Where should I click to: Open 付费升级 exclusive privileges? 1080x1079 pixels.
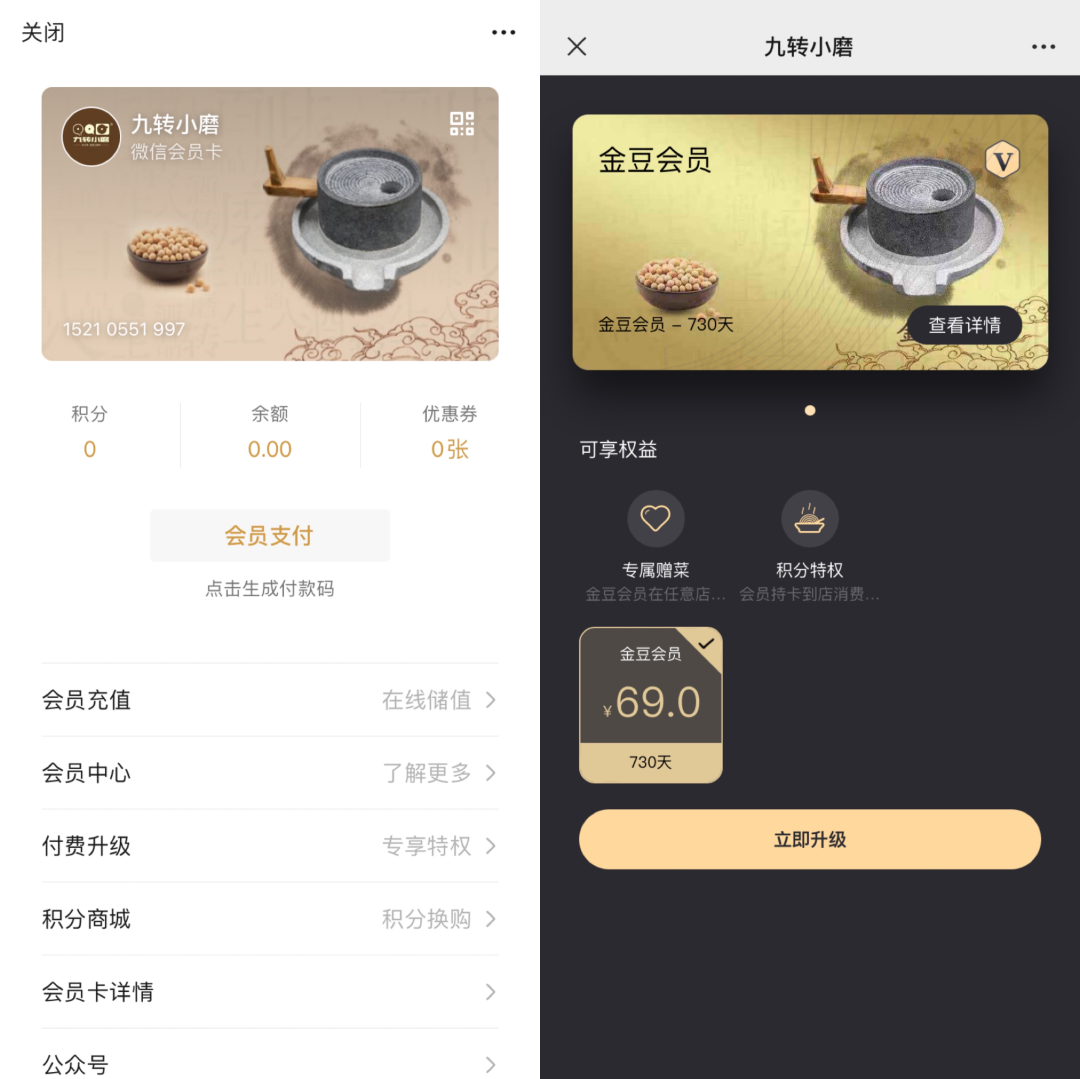tap(269, 846)
